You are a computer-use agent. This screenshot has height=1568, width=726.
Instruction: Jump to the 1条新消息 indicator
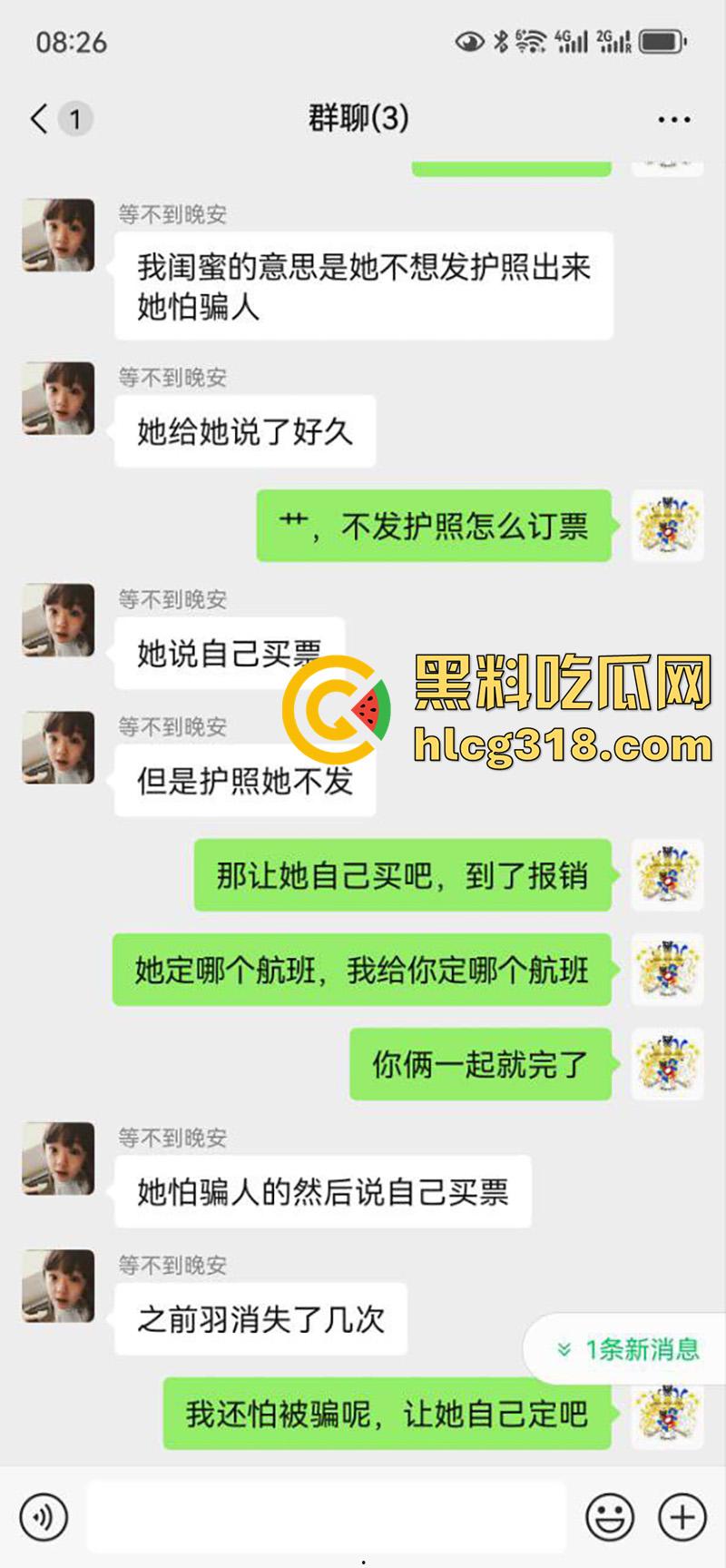628,1349
